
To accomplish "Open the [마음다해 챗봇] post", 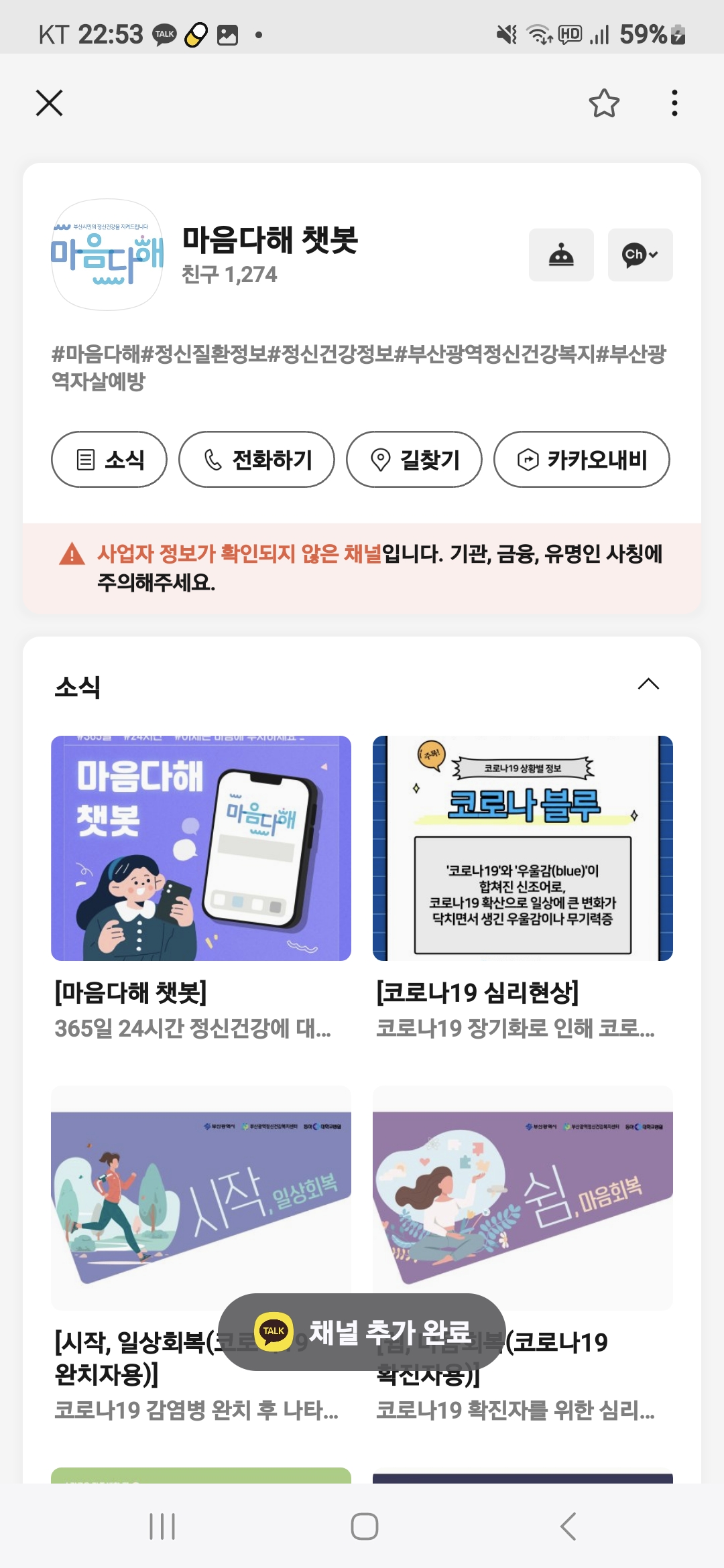I will pos(200,848).
